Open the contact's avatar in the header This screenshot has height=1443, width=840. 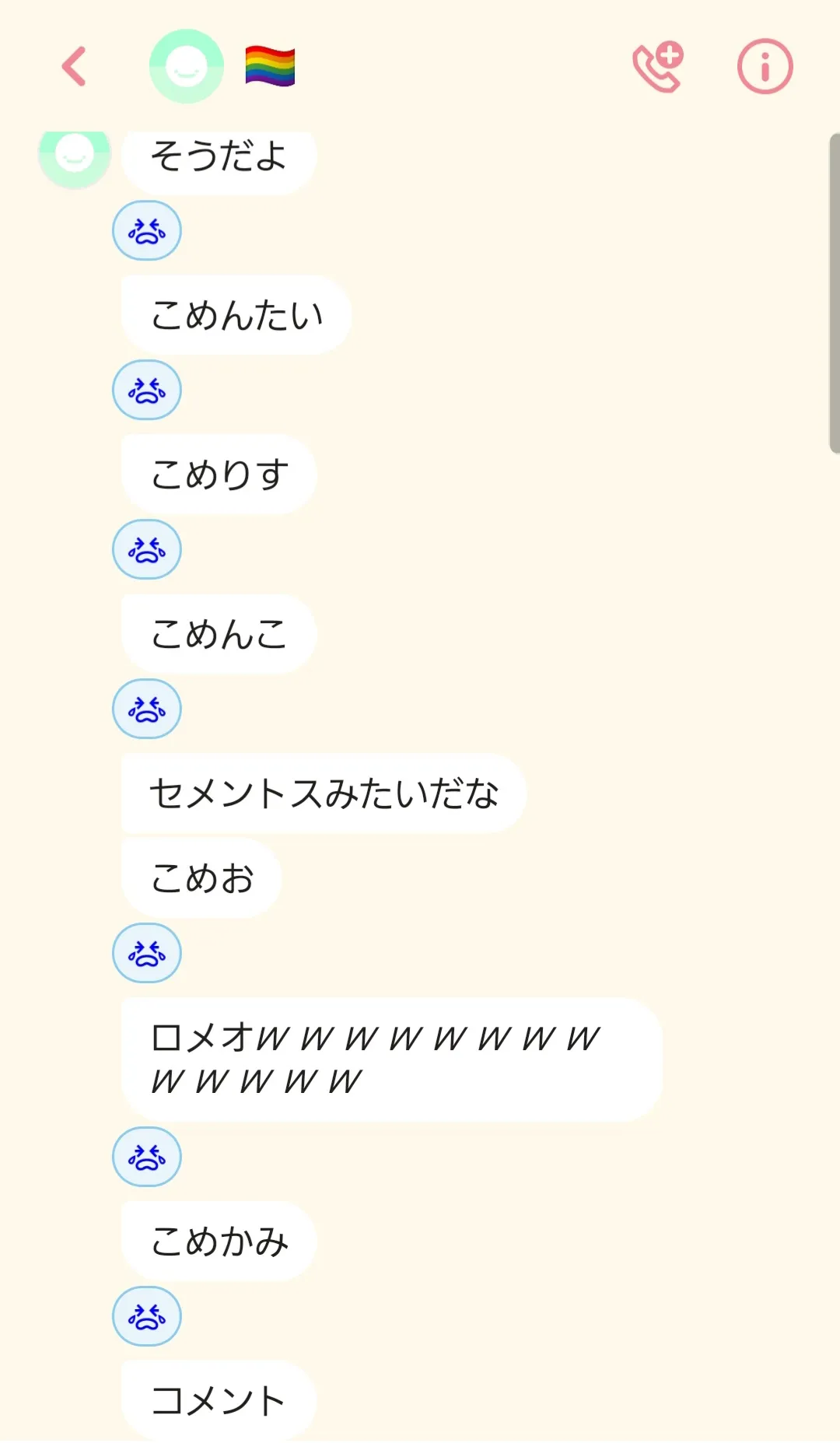[x=187, y=67]
